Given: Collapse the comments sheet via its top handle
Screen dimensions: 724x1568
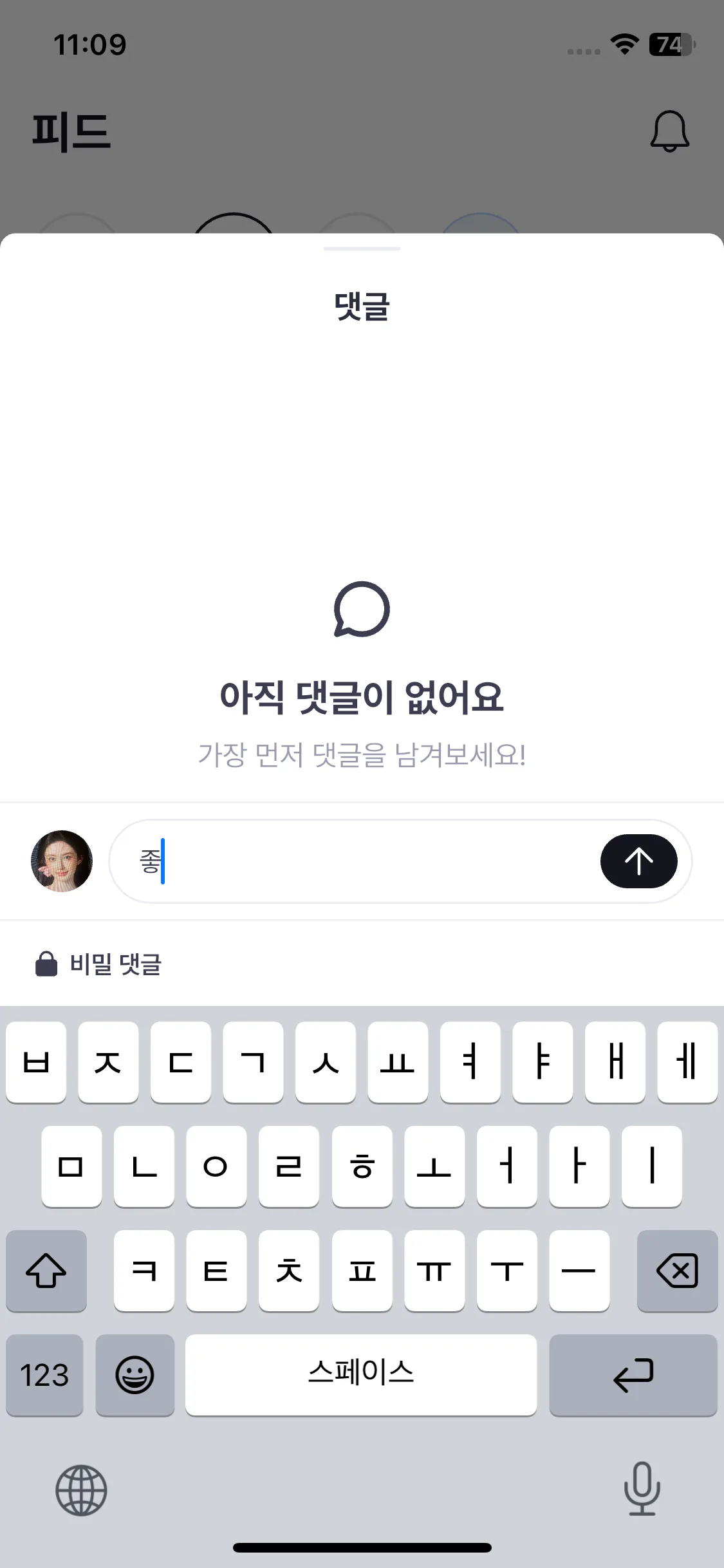Looking at the screenshot, I should point(362,250).
